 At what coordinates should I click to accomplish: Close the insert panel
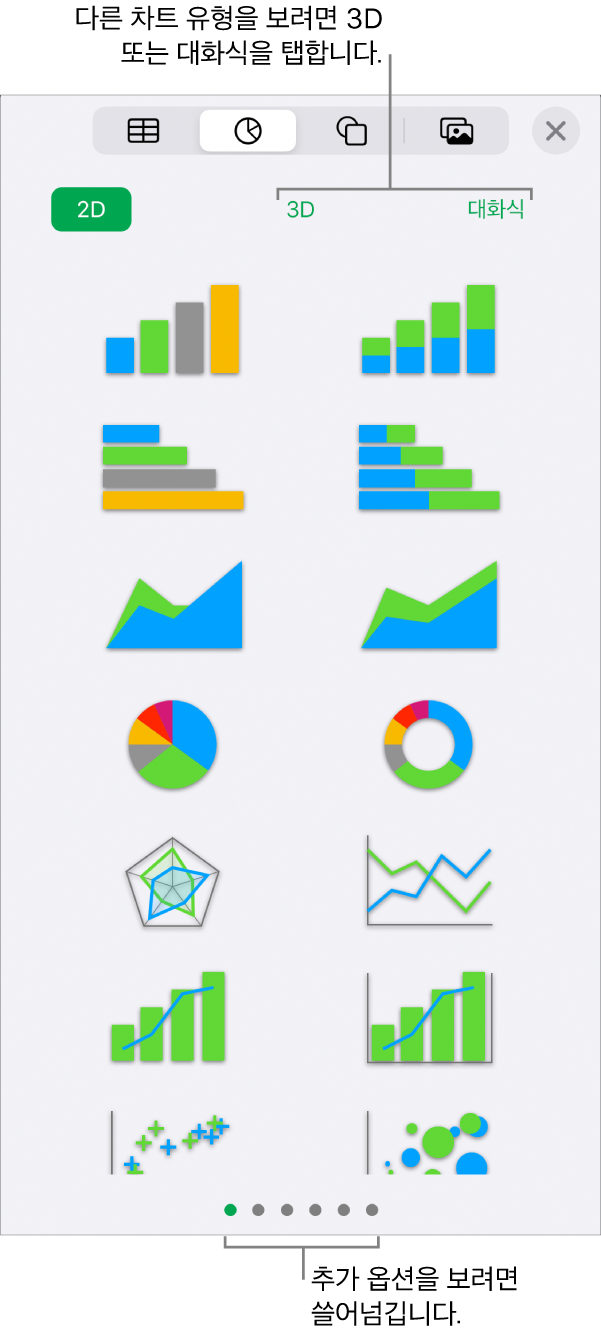pos(556,131)
